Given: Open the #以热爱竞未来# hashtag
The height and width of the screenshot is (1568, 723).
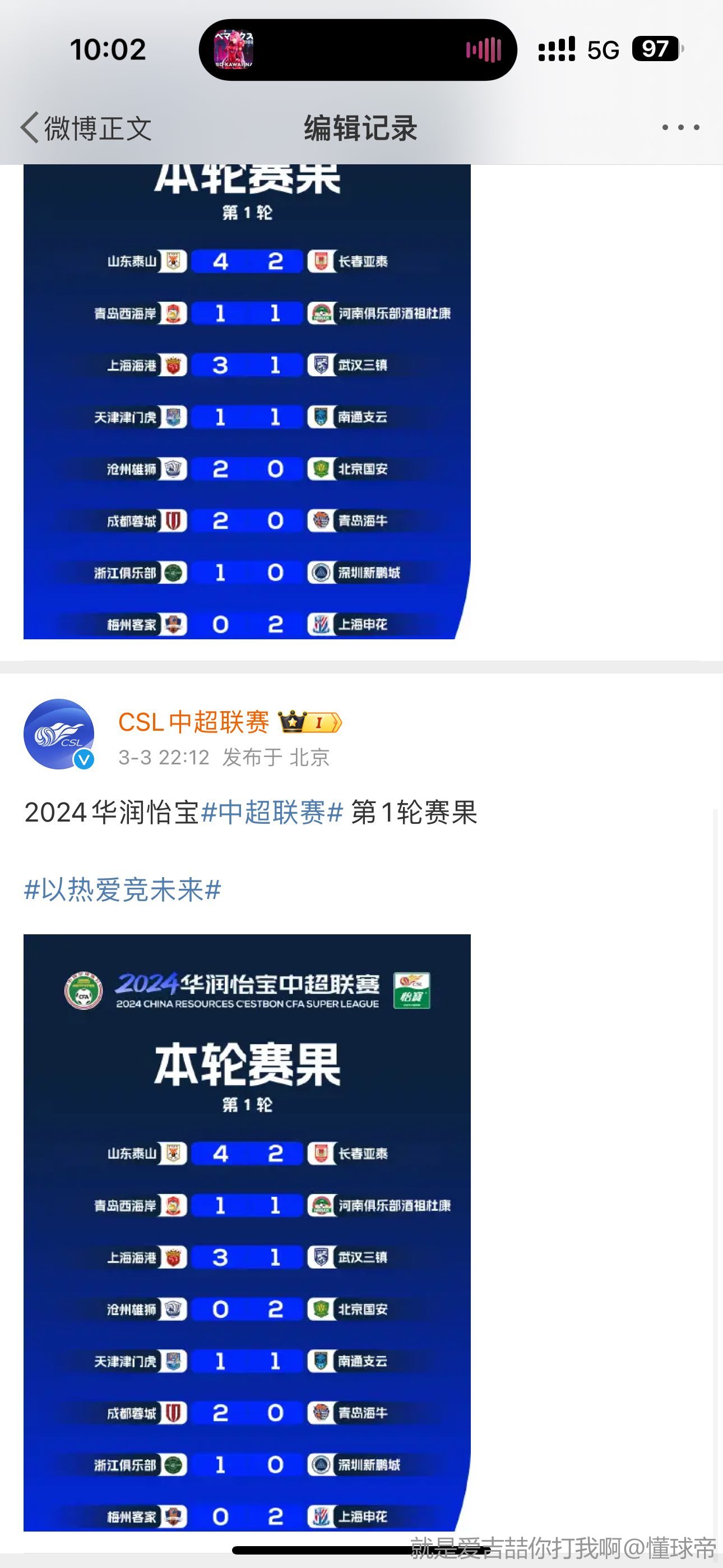Looking at the screenshot, I should (x=122, y=889).
